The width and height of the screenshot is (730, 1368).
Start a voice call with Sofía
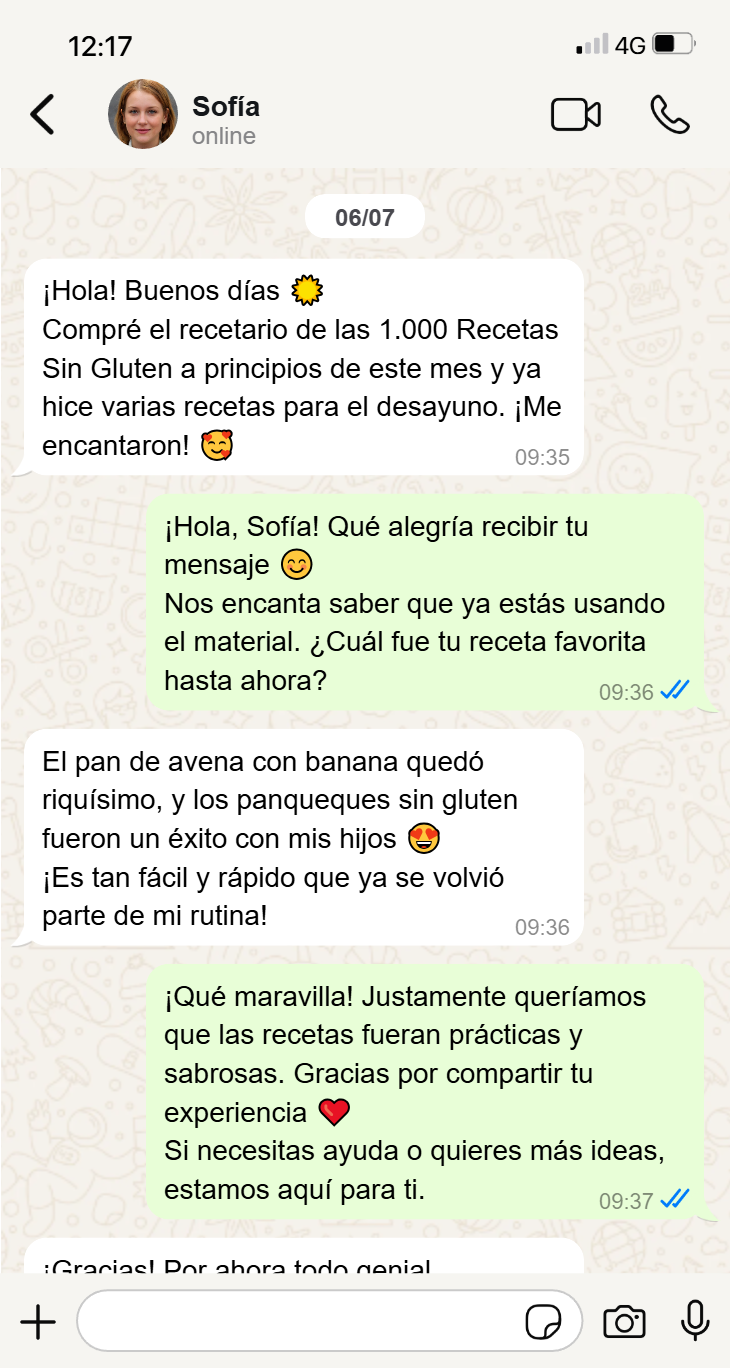pos(670,115)
